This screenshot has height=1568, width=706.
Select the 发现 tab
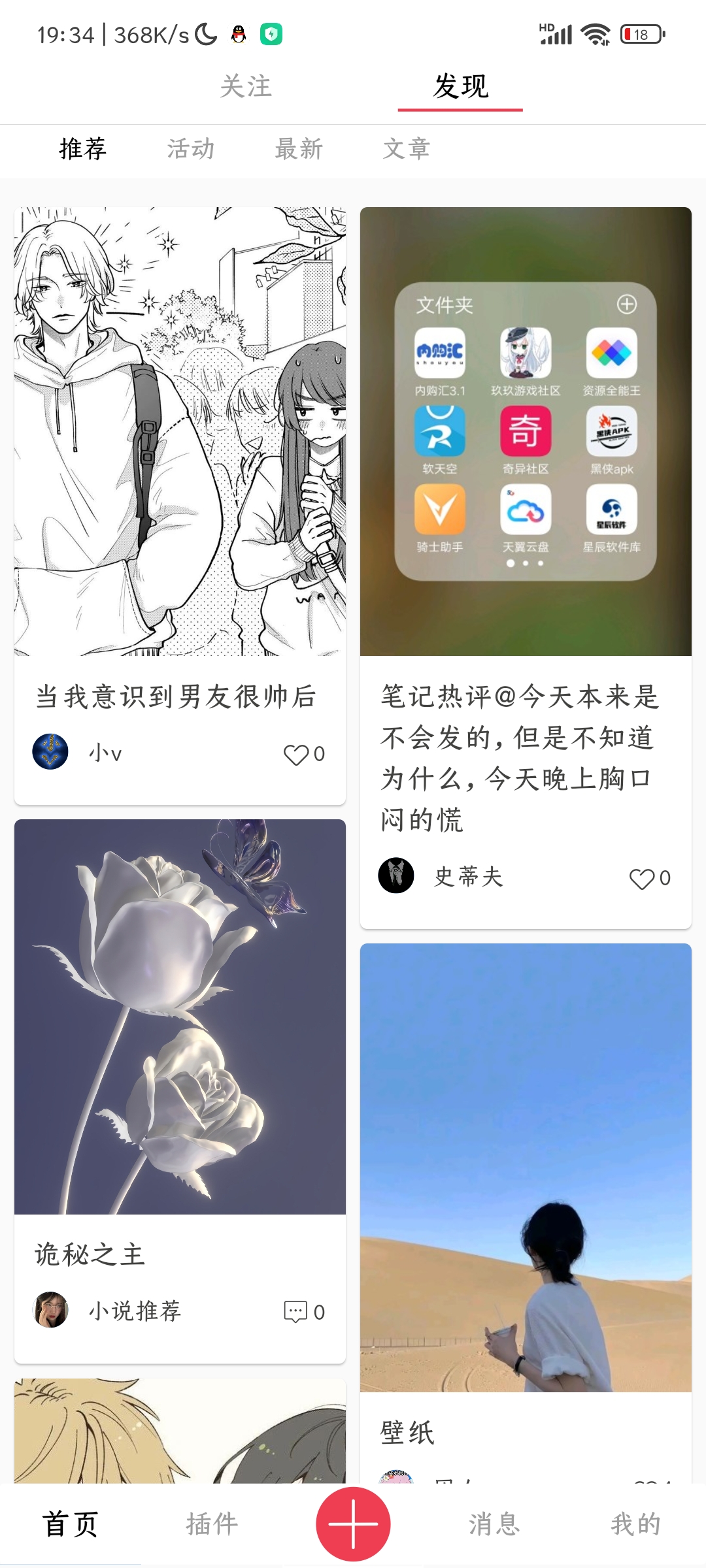click(x=460, y=86)
